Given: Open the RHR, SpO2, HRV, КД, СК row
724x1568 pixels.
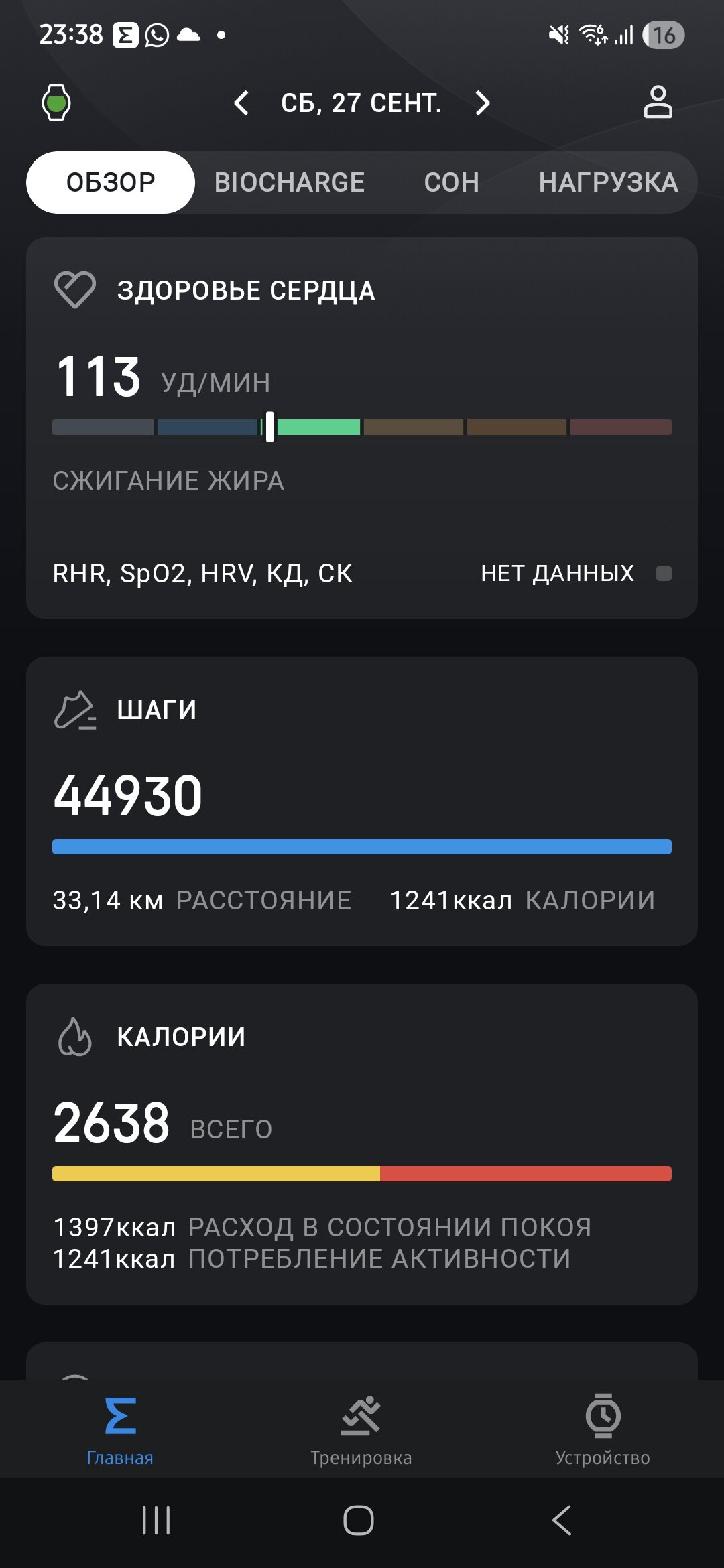Looking at the screenshot, I should coord(362,574).
